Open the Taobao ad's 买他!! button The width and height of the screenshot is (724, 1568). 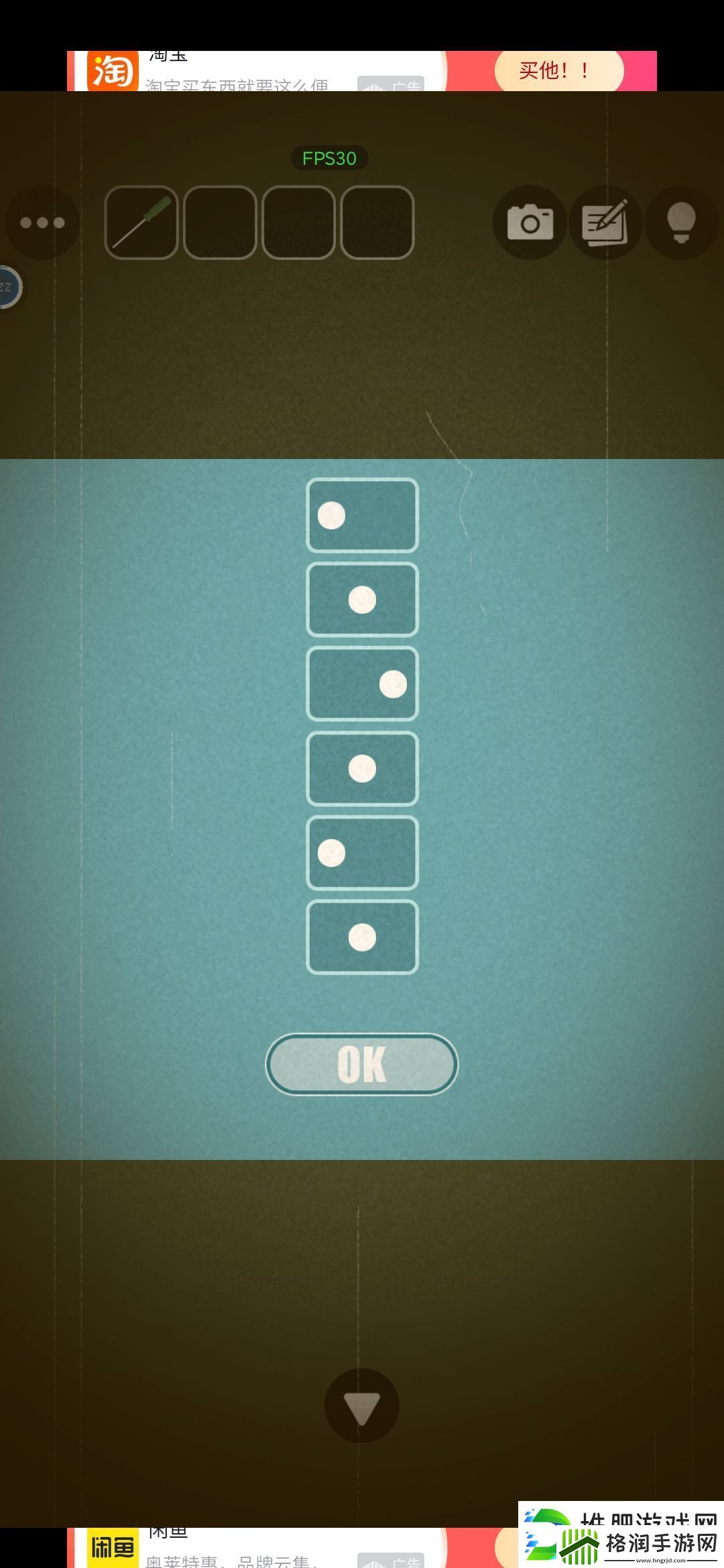coord(558,70)
